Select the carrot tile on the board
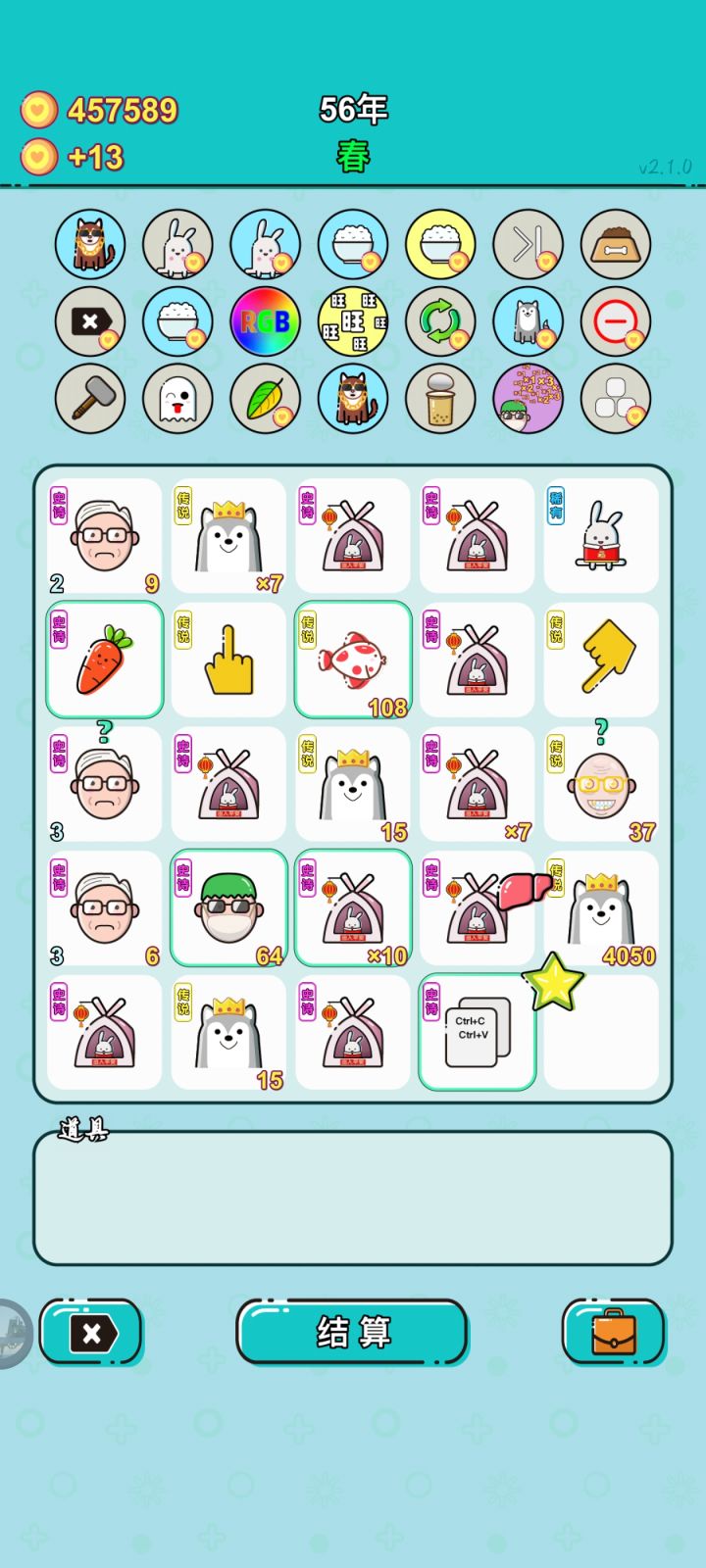This screenshot has height=1568, width=706. (104, 661)
